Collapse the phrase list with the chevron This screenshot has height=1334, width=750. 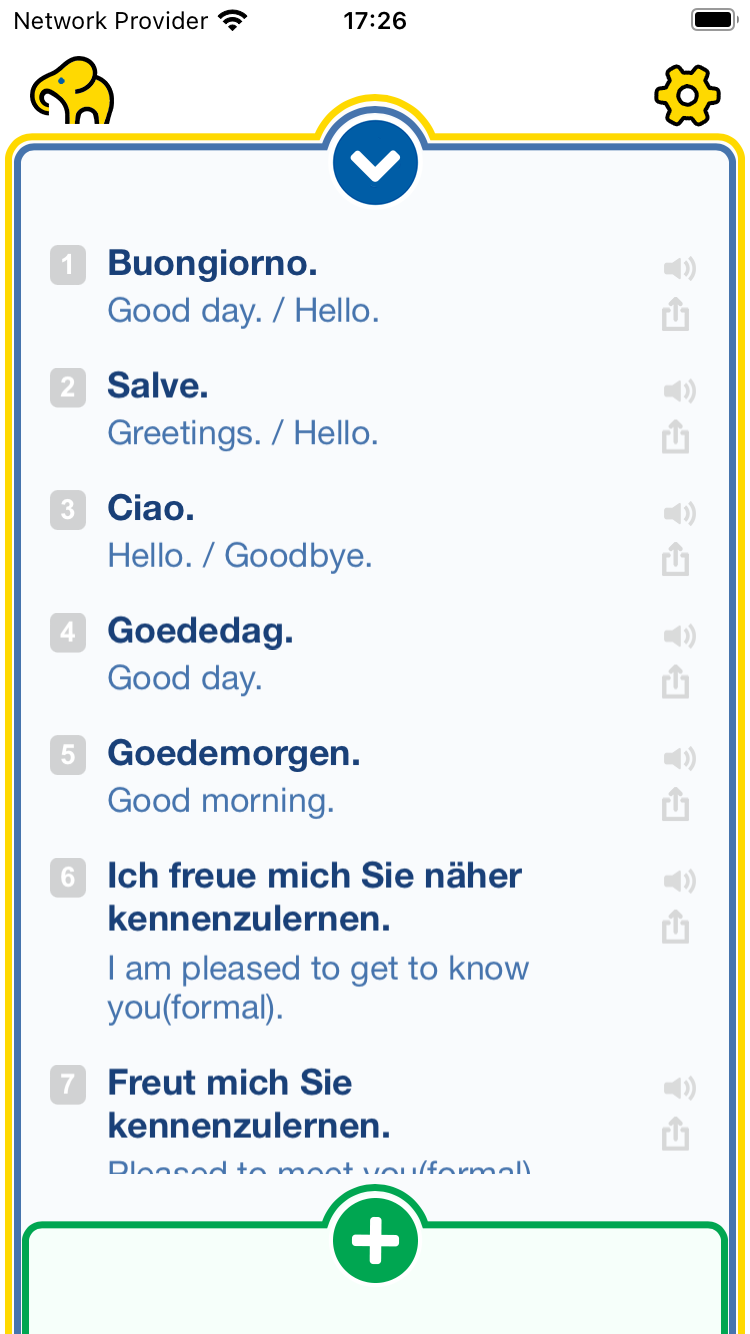pos(375,163)
